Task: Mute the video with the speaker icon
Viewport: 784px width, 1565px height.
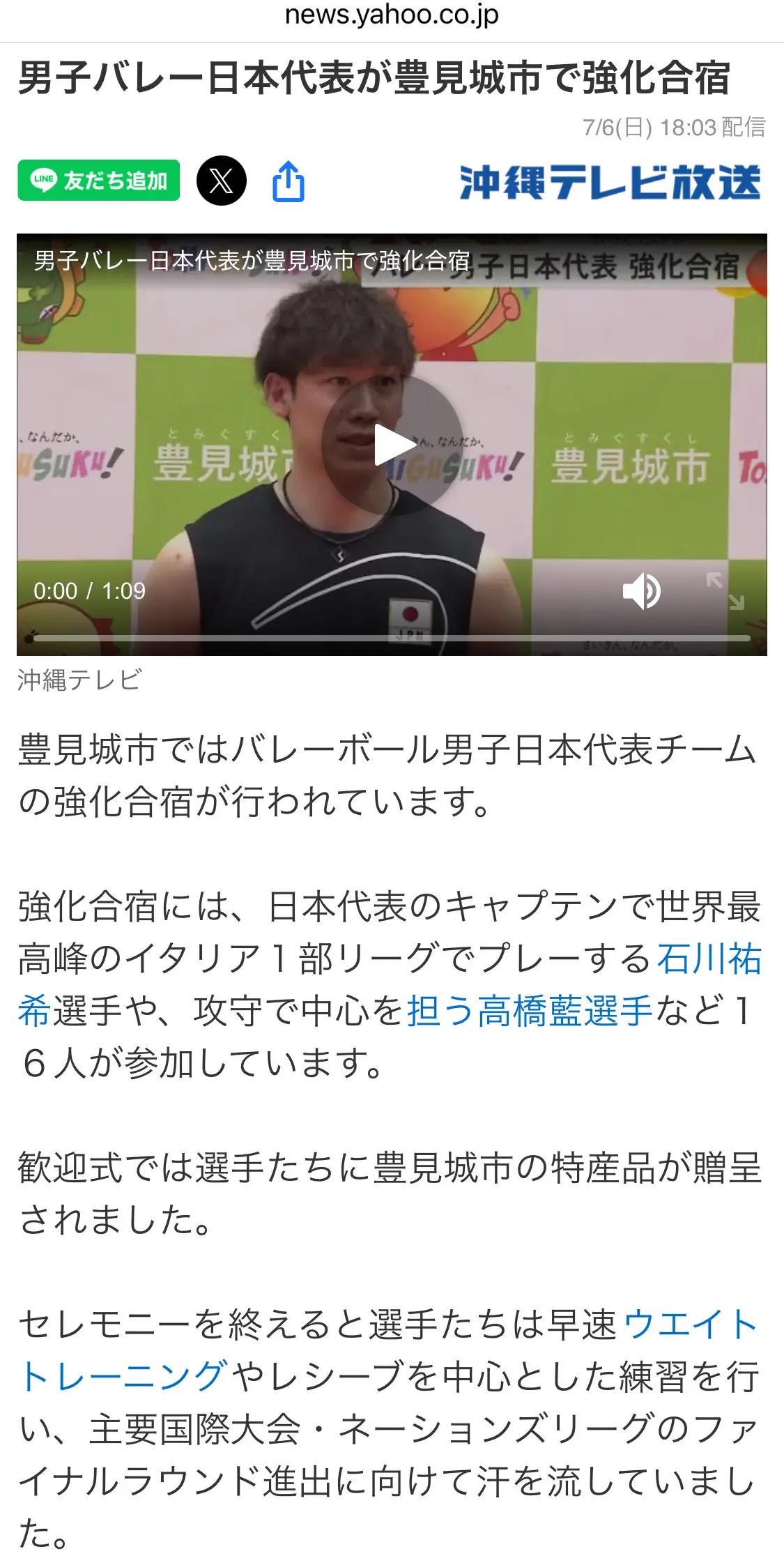Action: coord(641,591)
